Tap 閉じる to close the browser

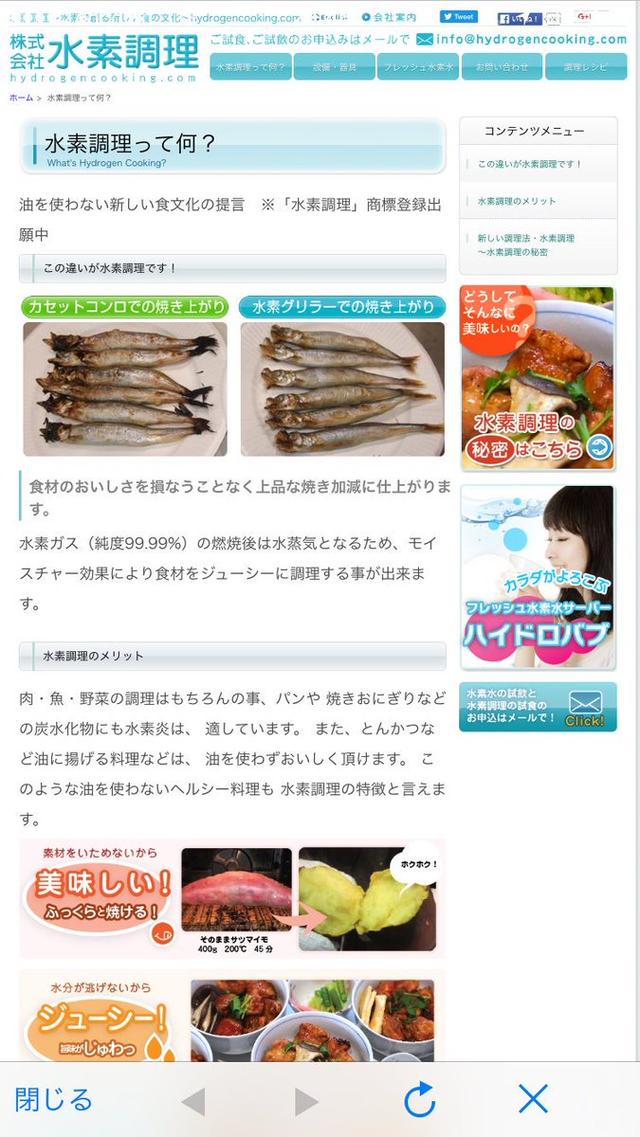[54, 1100]
